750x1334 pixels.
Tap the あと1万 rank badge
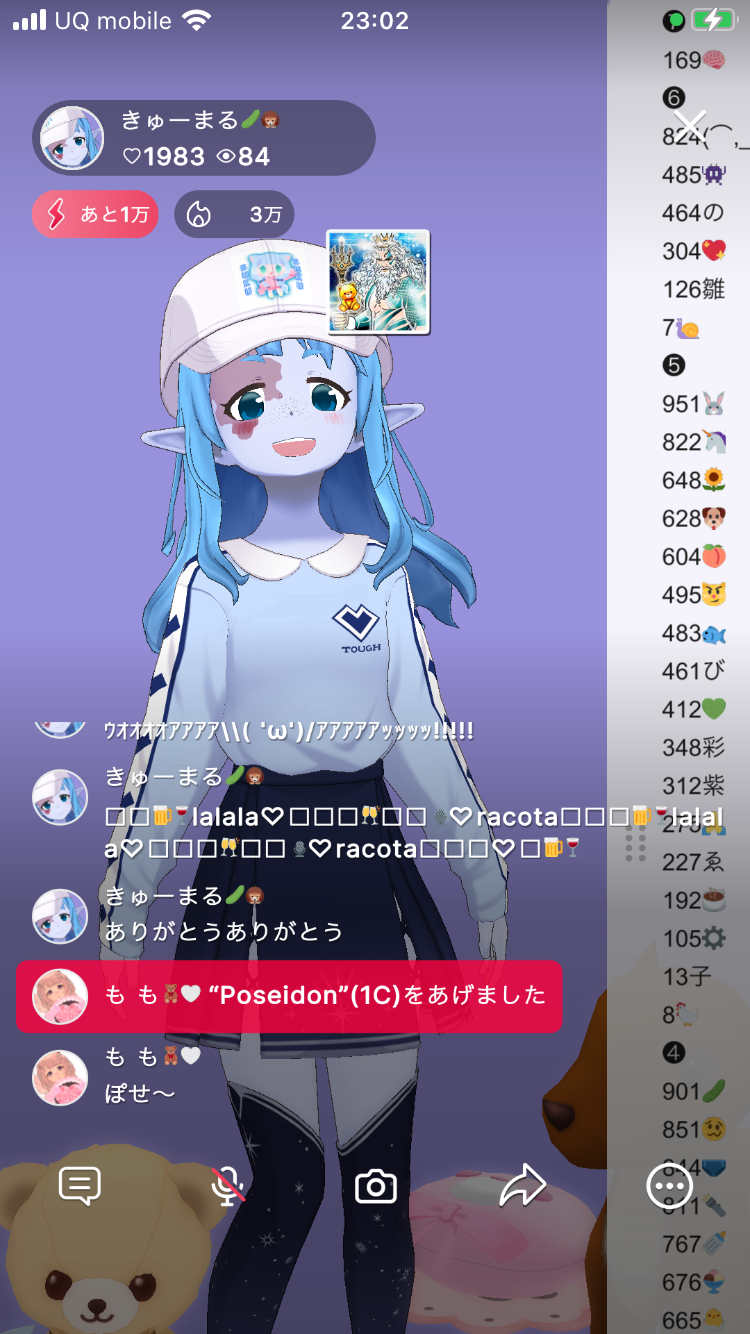(95, 214)
